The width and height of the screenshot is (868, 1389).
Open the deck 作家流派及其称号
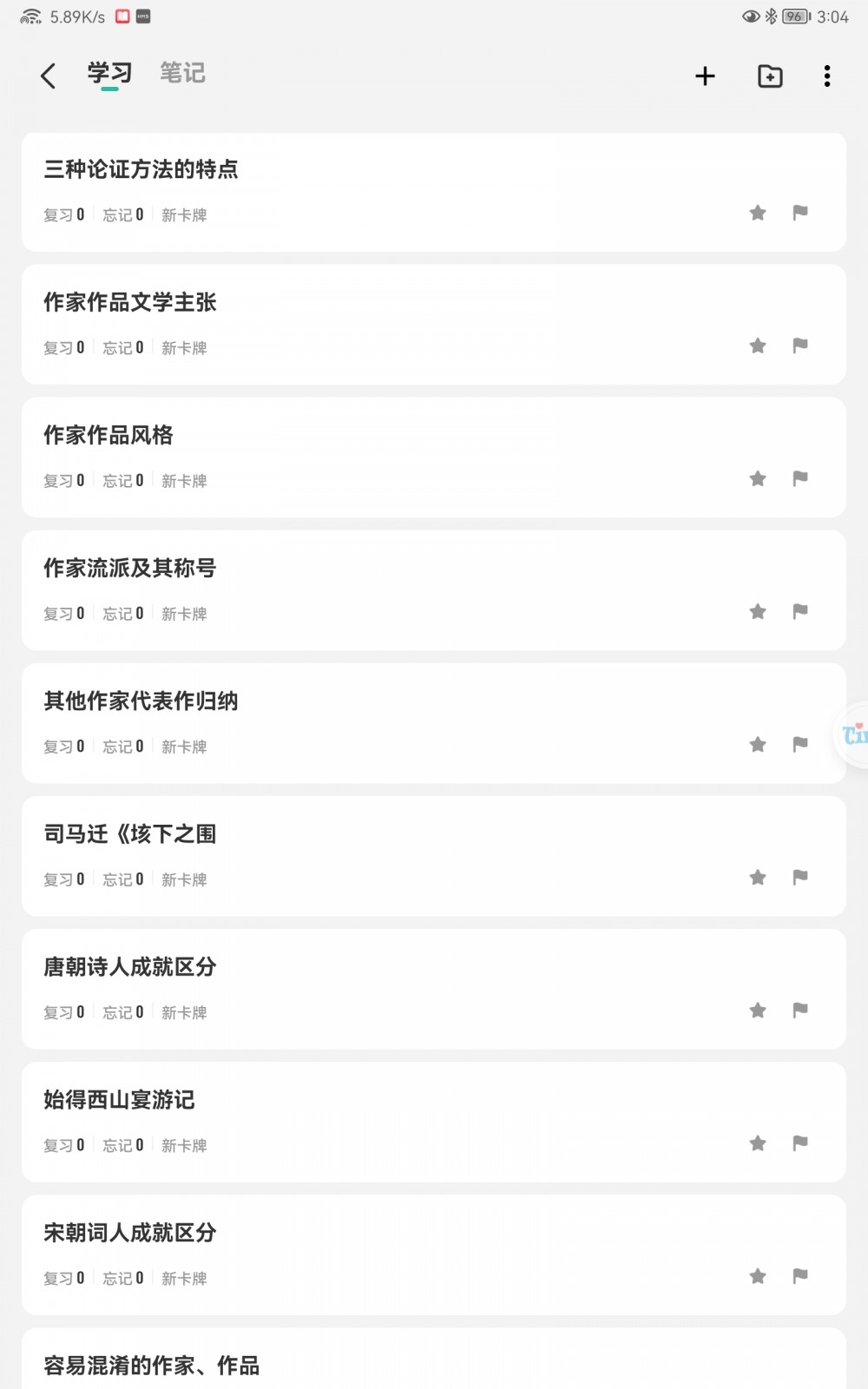434,590
